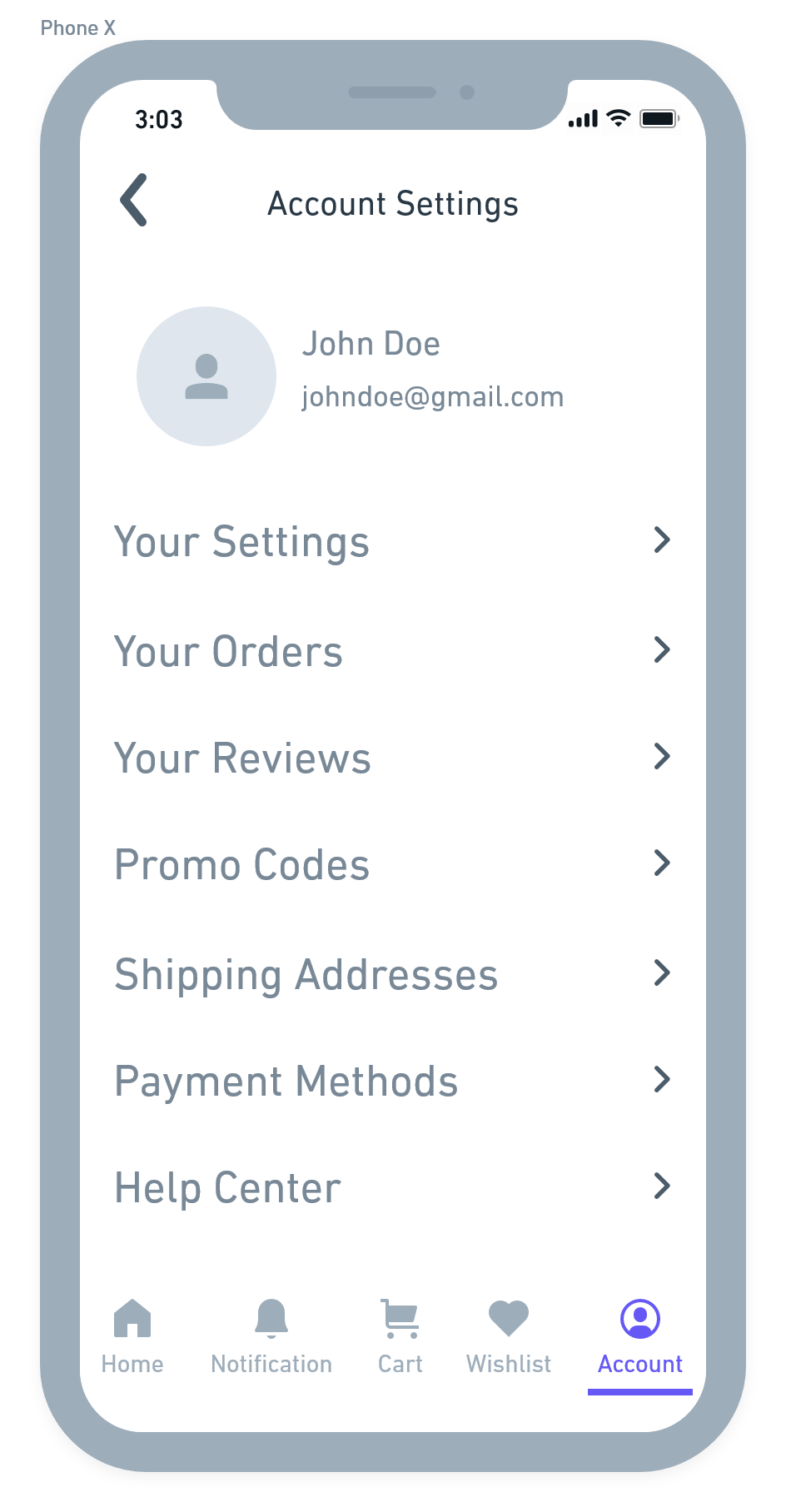786x1512 pixels.
Task: Switch to the Notification tab
Action: click(x=271, y=1335)
